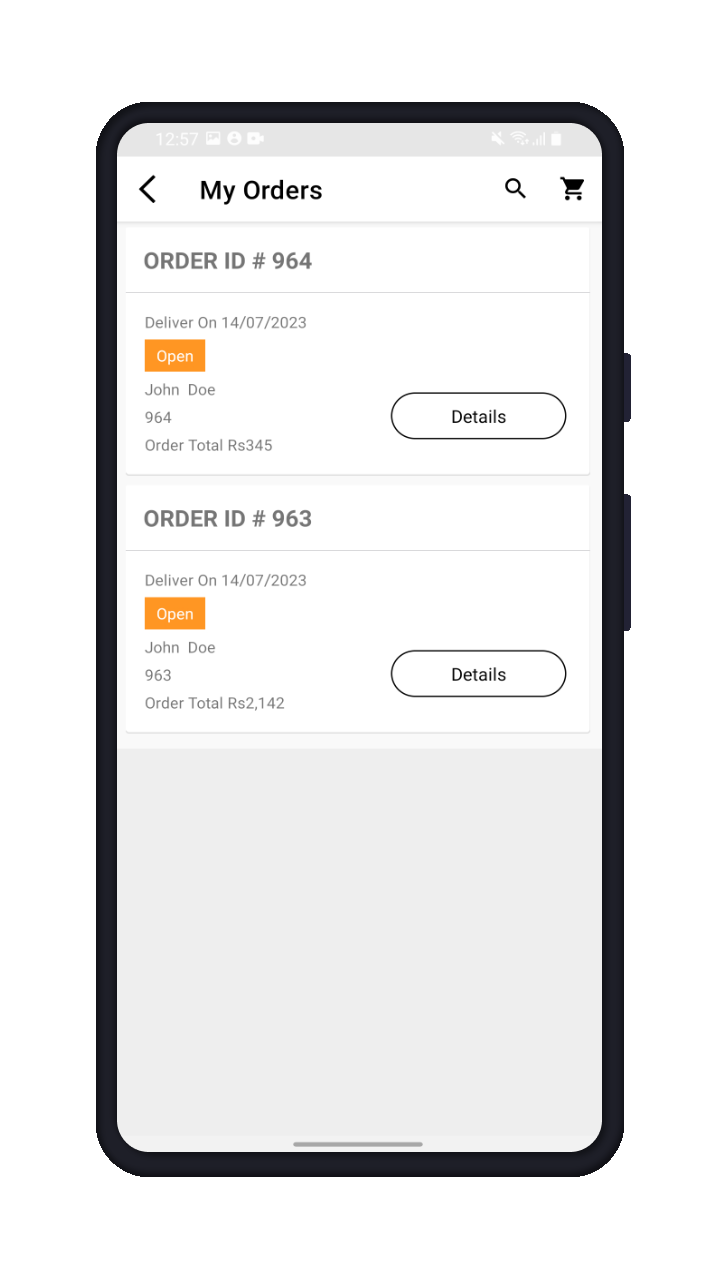Open the order card showing Rs2,142 total
Viewport: 720px width, 1280px height.
357,609
